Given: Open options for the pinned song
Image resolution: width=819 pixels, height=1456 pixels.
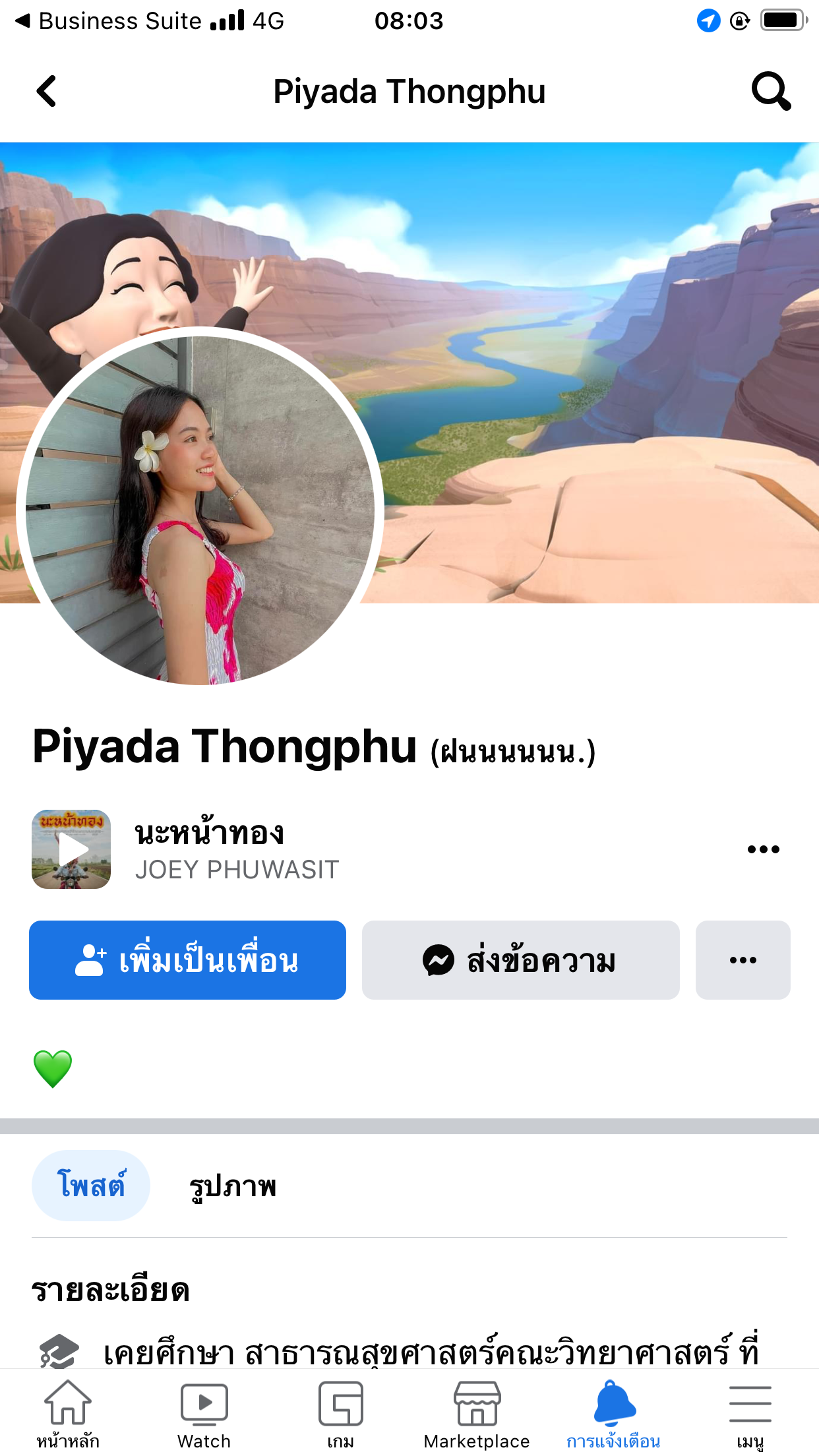Looking at the screenshot, I should tap(763, 849).
